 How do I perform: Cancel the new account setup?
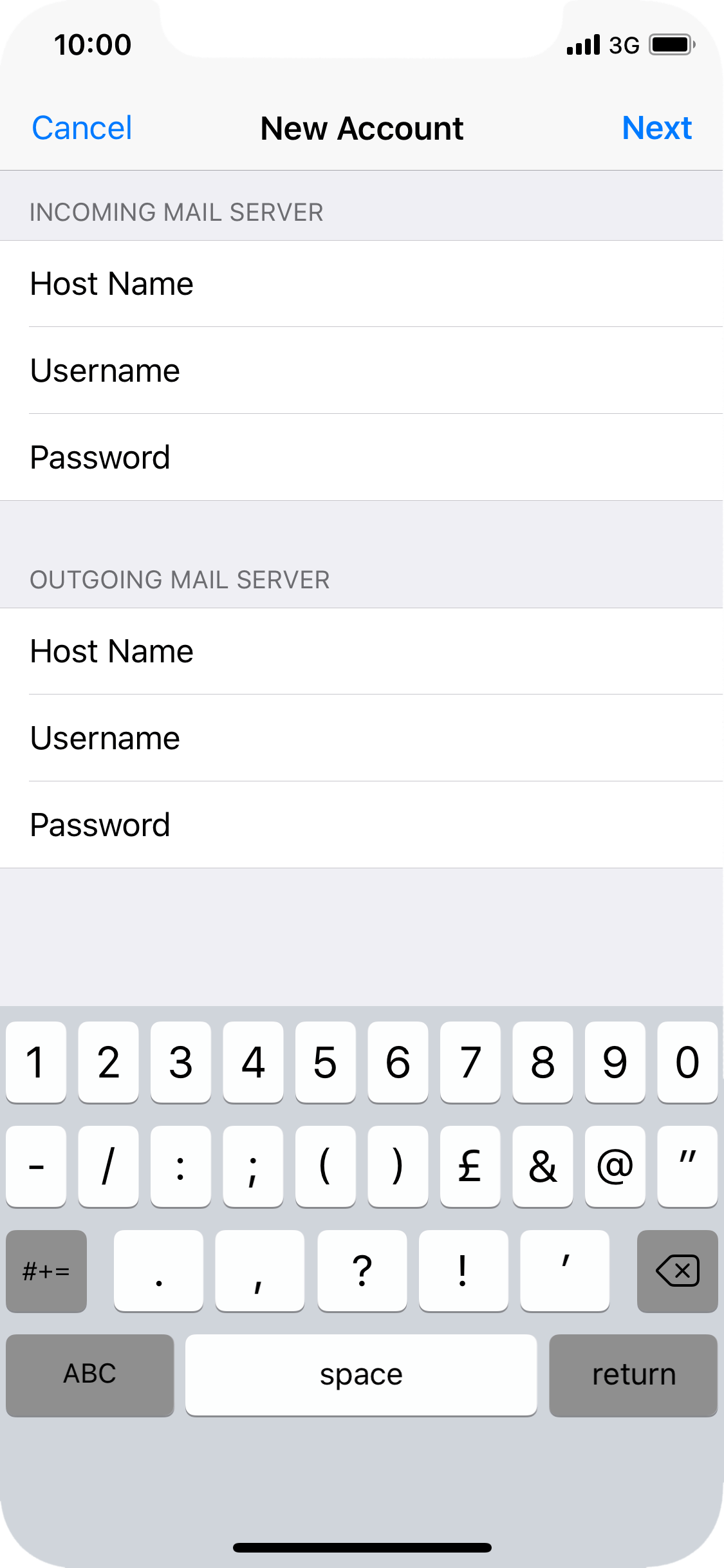(82, 128)
